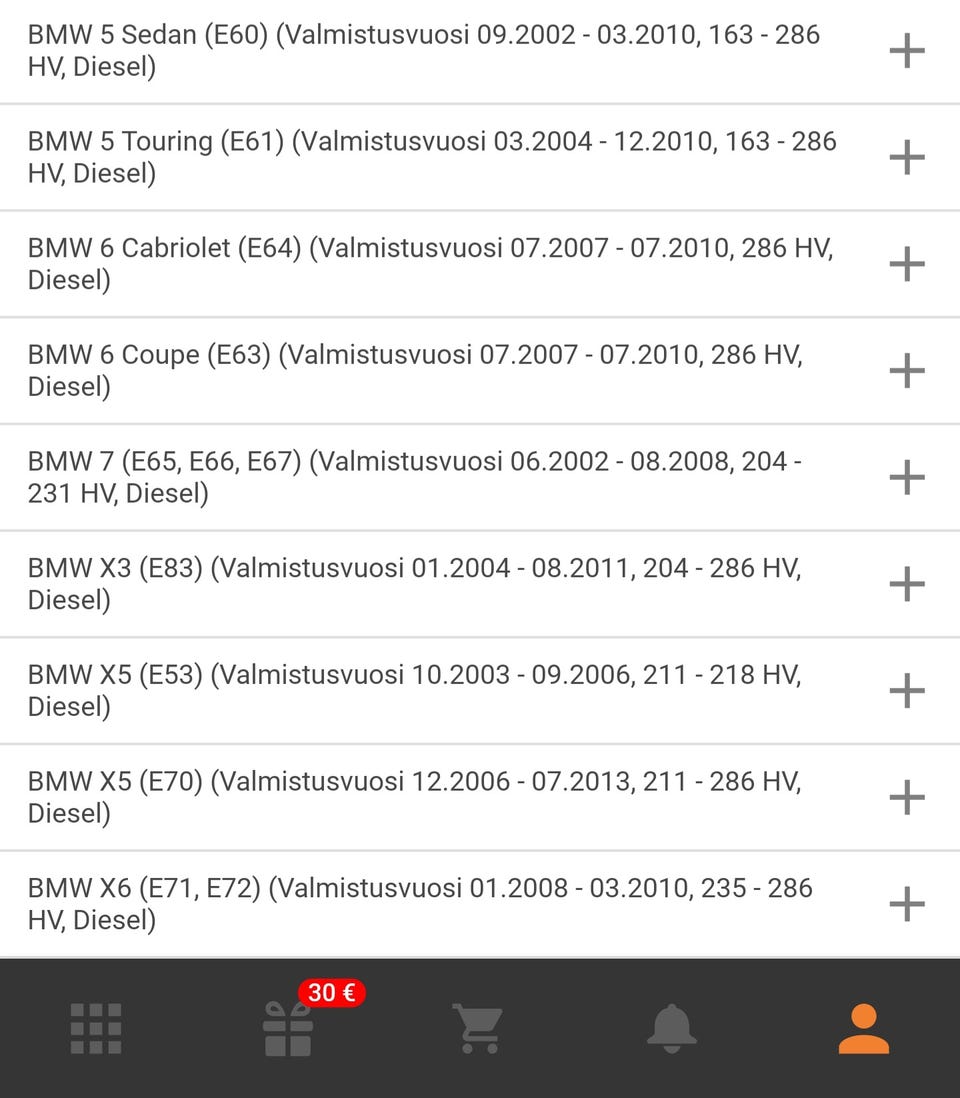
Task: Expand BMW 5 Touring (E61) details
Action: [906, 157]
